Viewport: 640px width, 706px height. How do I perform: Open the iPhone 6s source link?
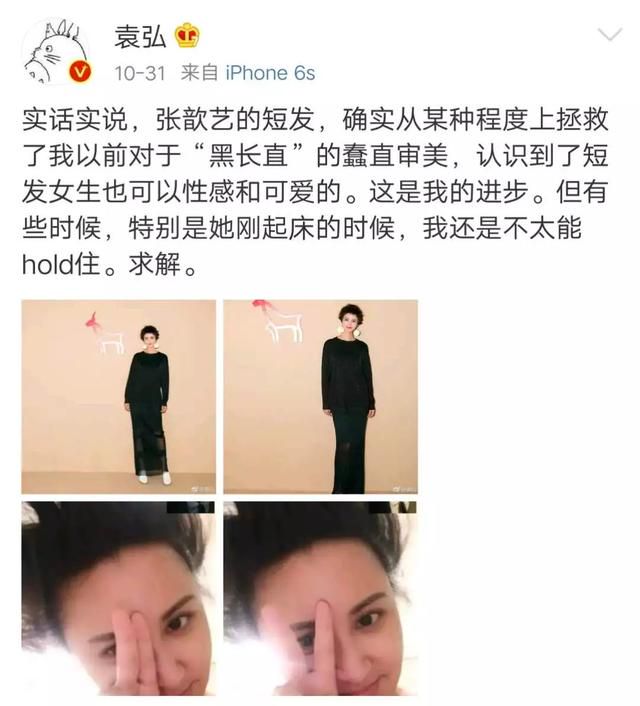point(270,73)
